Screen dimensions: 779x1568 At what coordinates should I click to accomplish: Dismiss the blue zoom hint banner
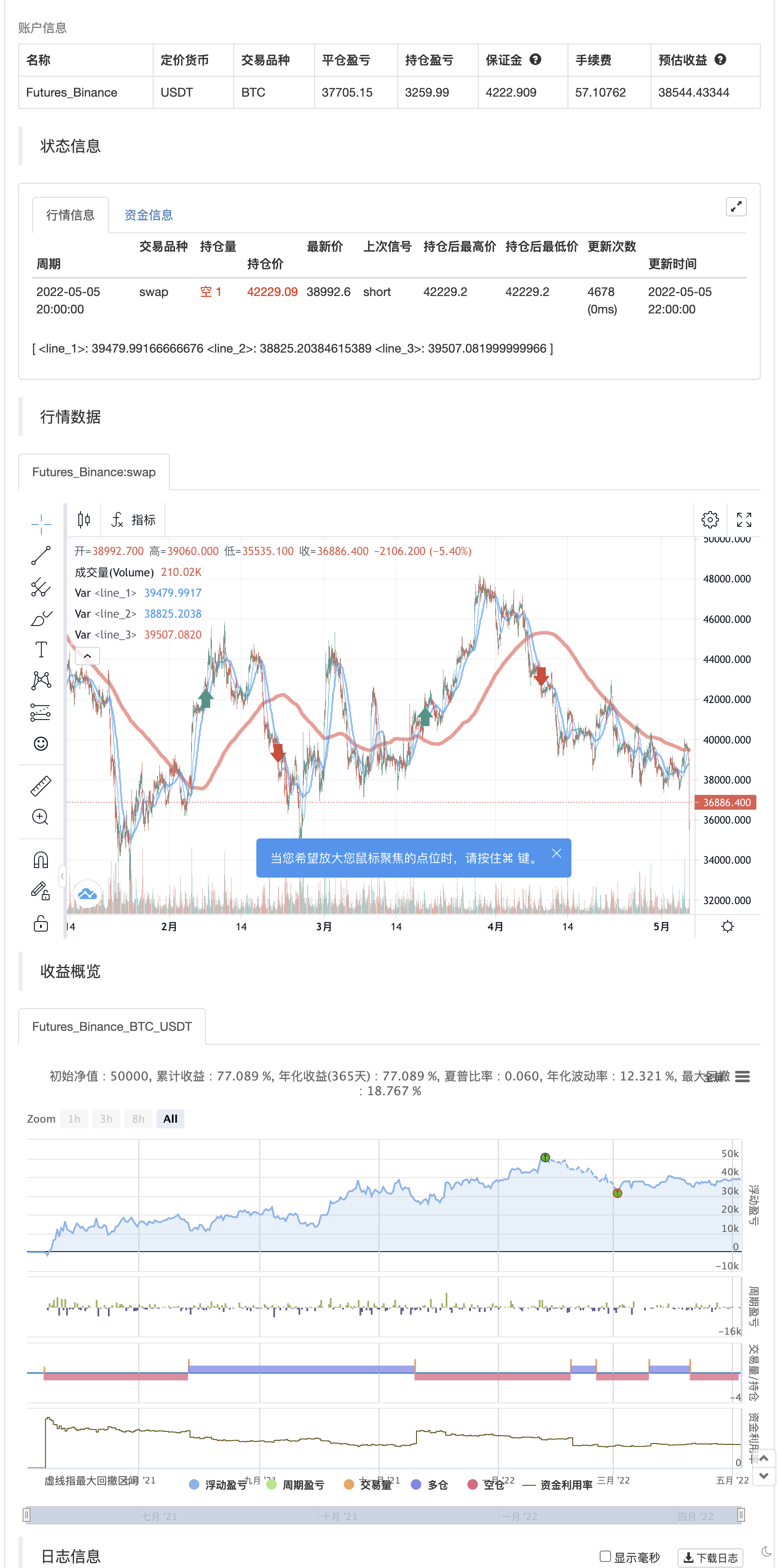(x=556, y=853)
